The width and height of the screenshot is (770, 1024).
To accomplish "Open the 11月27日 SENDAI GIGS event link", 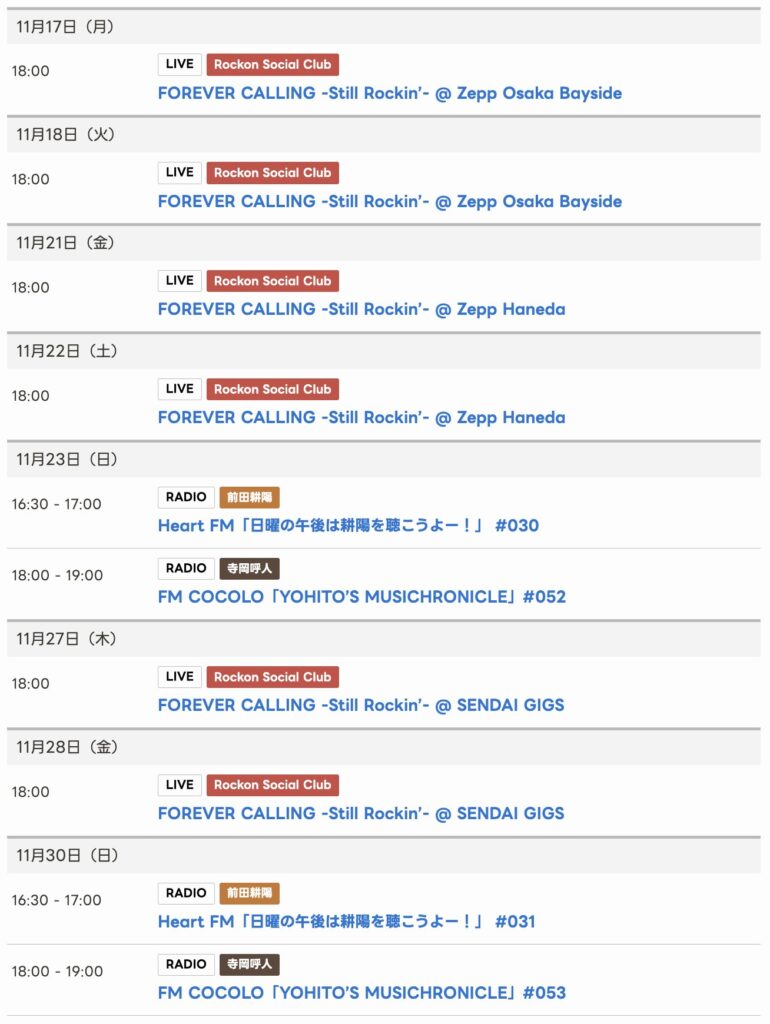I will click(x=360, y=705).
